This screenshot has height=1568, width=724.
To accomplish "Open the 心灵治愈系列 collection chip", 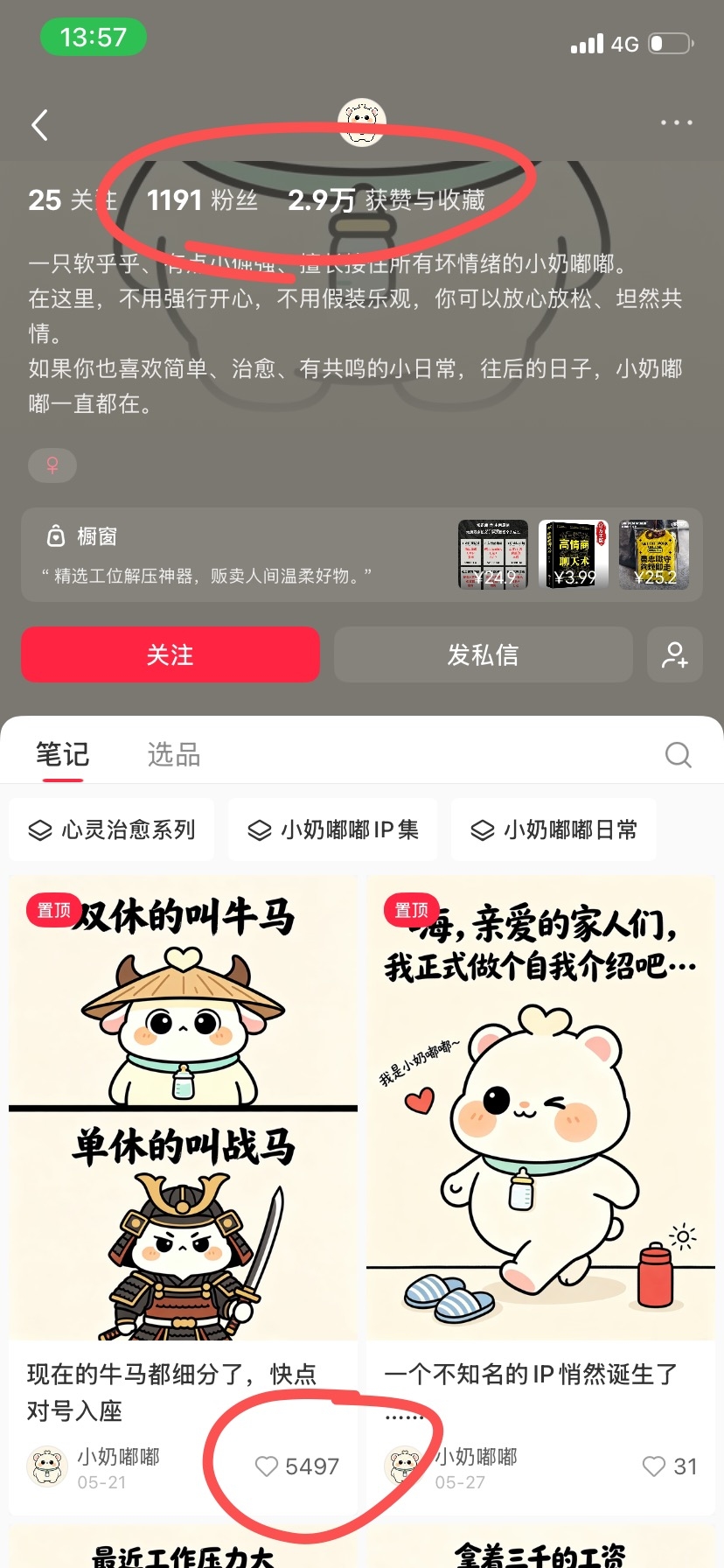I will click(x=112, y=829).
